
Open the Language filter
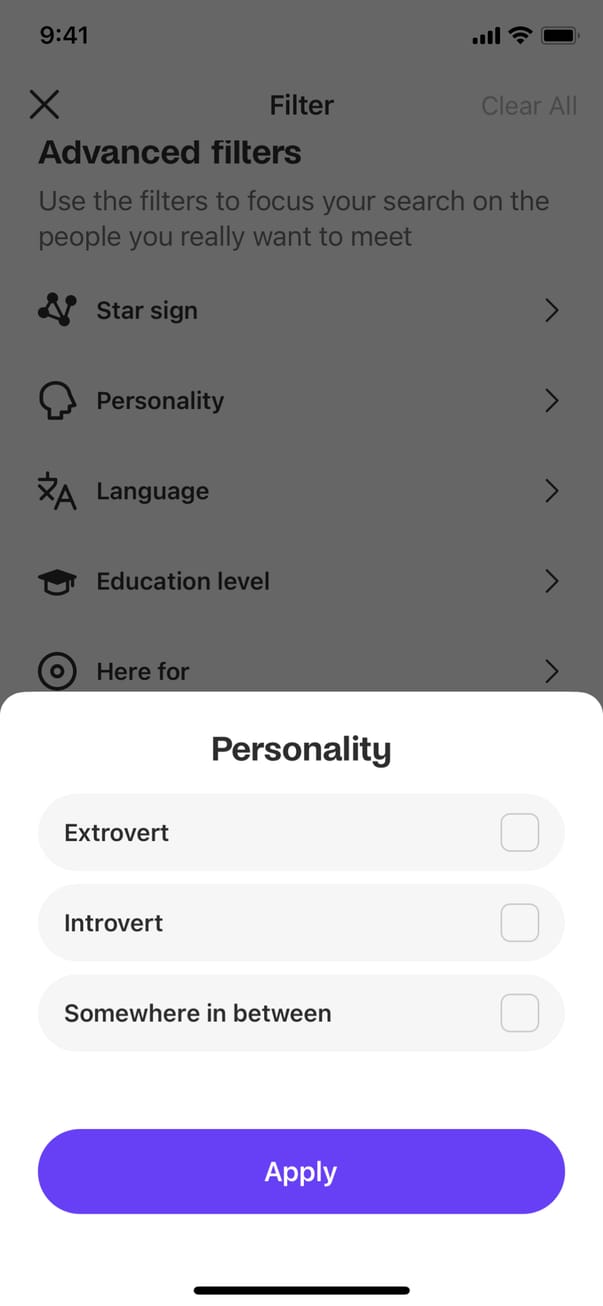click(x=300, y=491)
